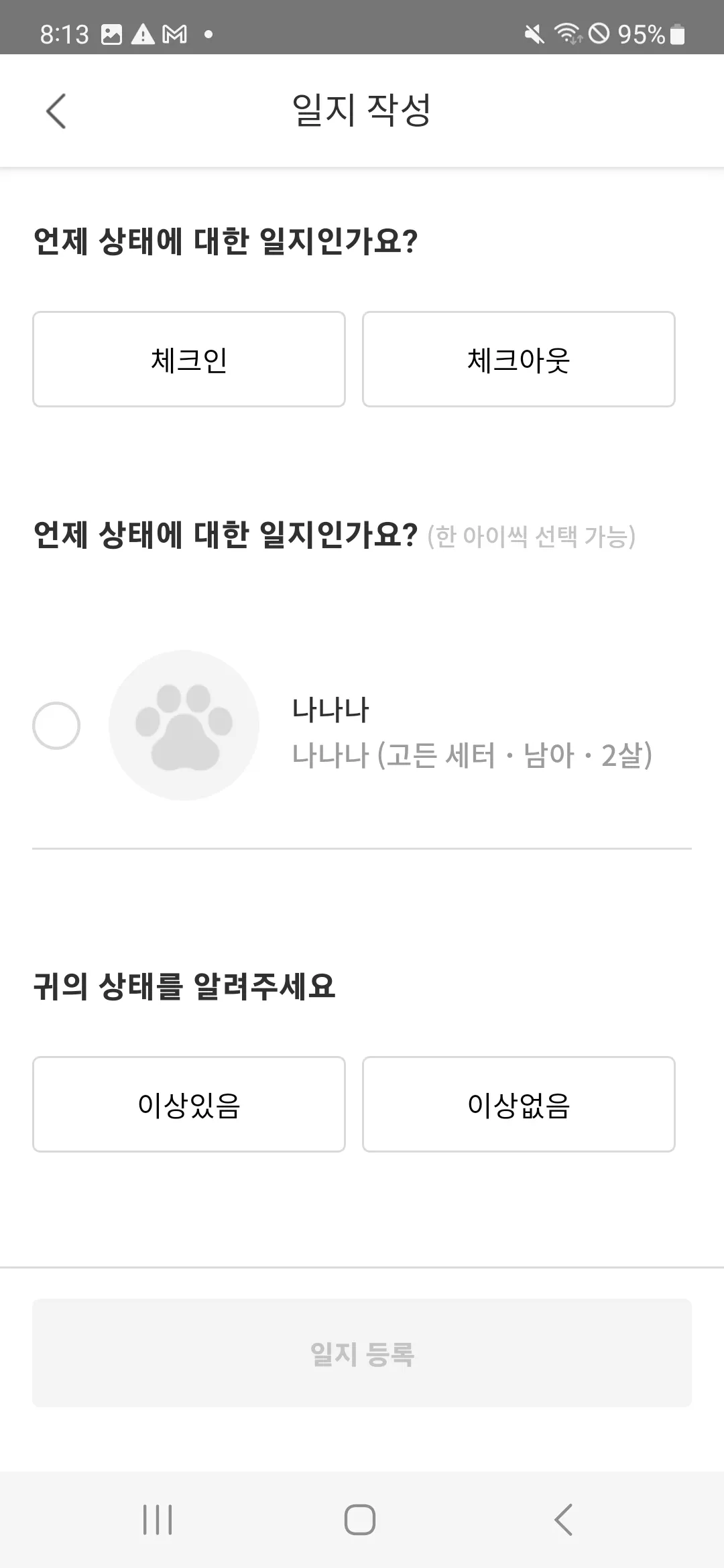Open recent apps from the navigation bar
Viewport: 724px width, 1568px height.
pos(158,1519)
